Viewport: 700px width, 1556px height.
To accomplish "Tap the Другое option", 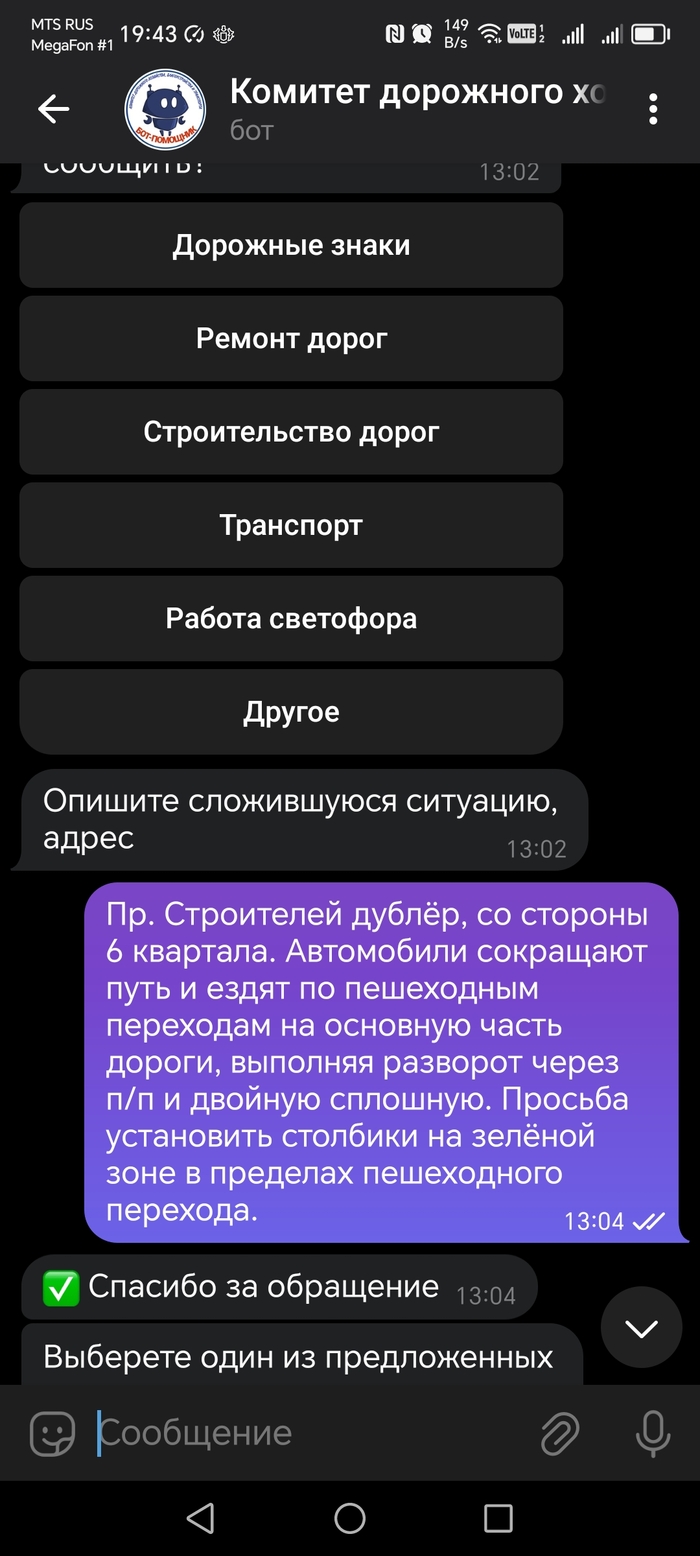I will point(291,712).
